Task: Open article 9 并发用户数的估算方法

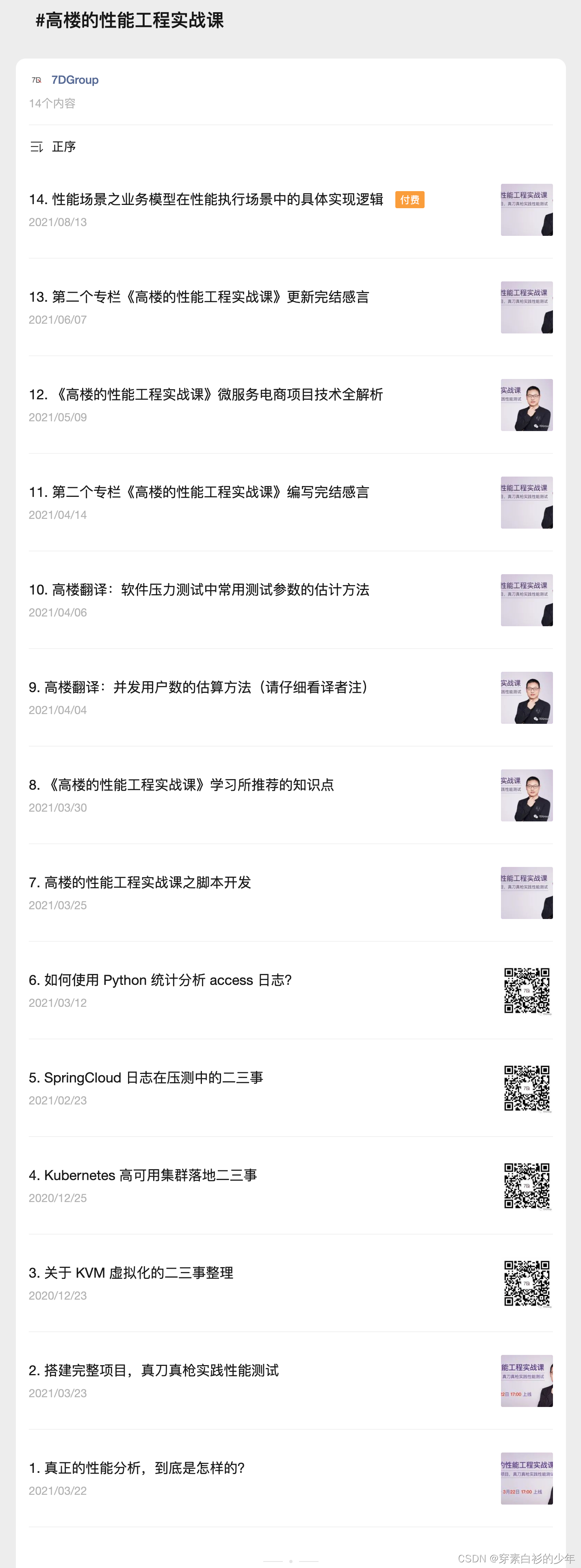Action: [199, 687]
